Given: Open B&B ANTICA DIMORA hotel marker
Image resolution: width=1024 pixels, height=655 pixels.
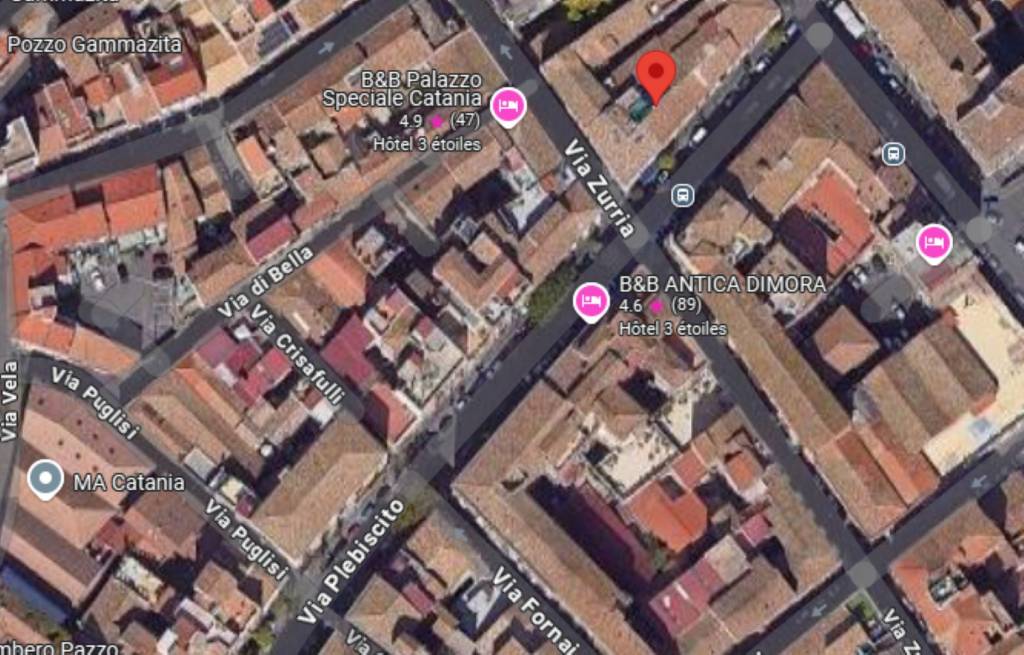Looking at the screenshot, I should tap(591, 301).
